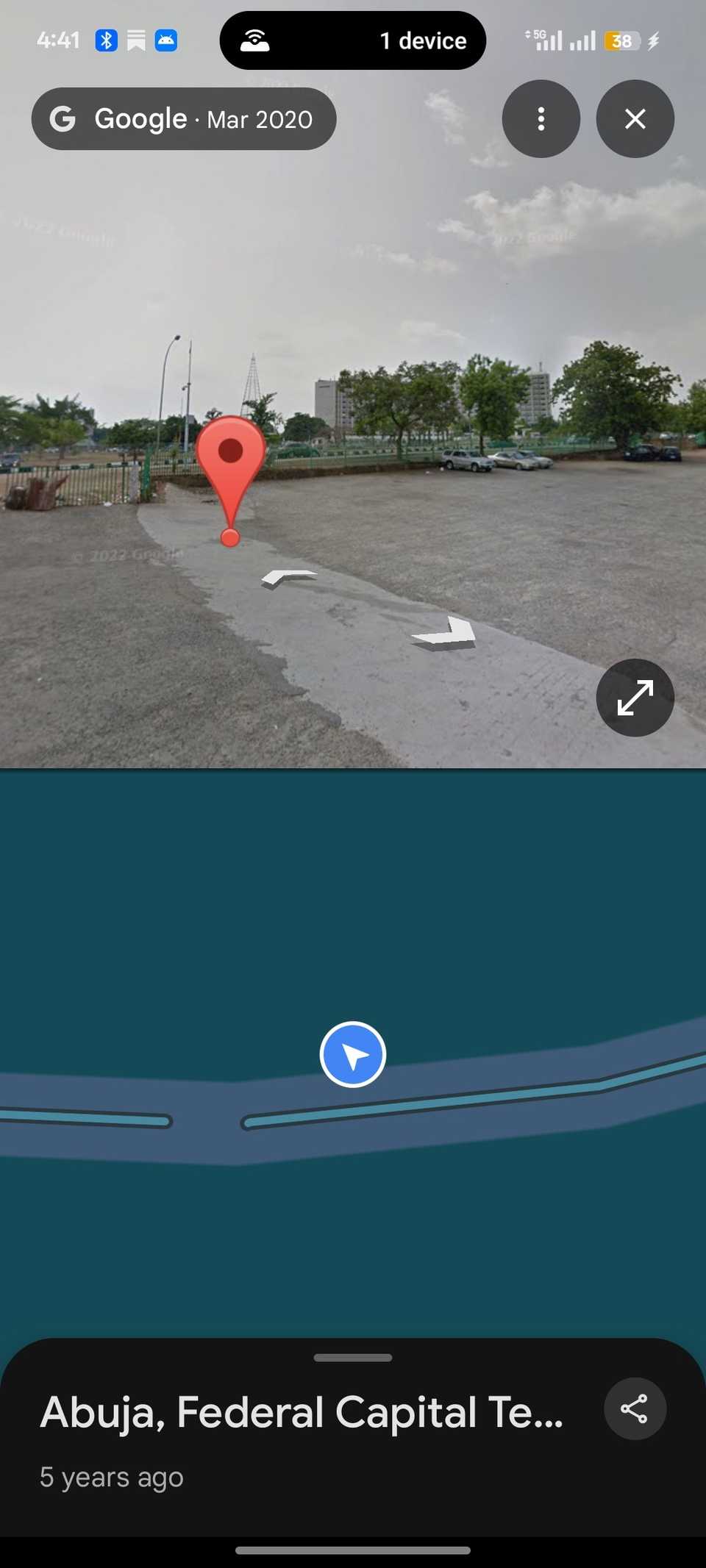Share this Abuja Street View location
The image size is (706, 1568).
tap(635, 1408)
